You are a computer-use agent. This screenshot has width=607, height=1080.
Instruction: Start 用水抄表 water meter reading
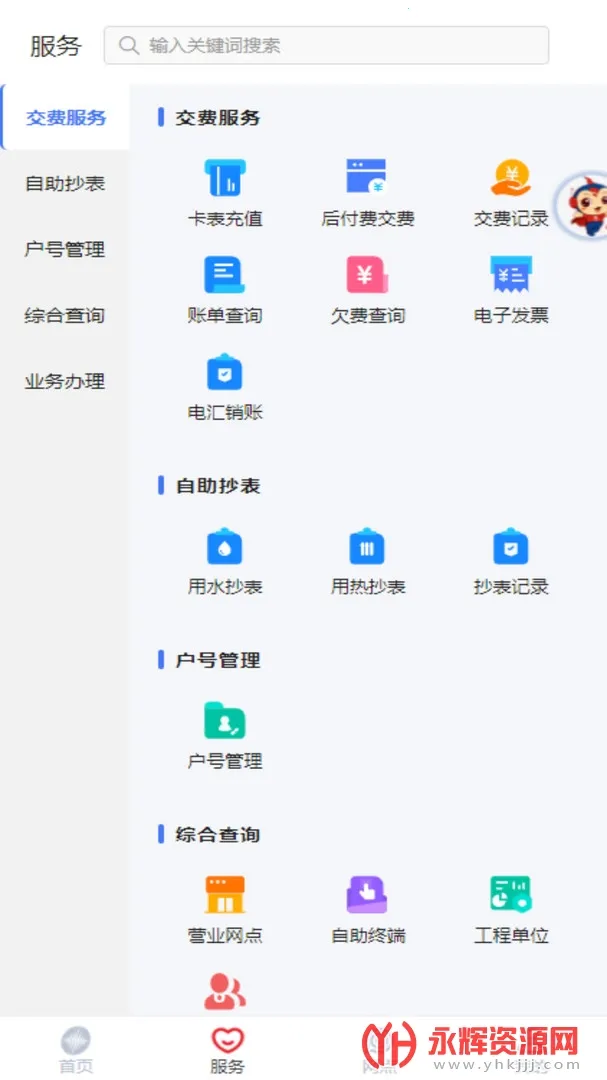(225, 560)
